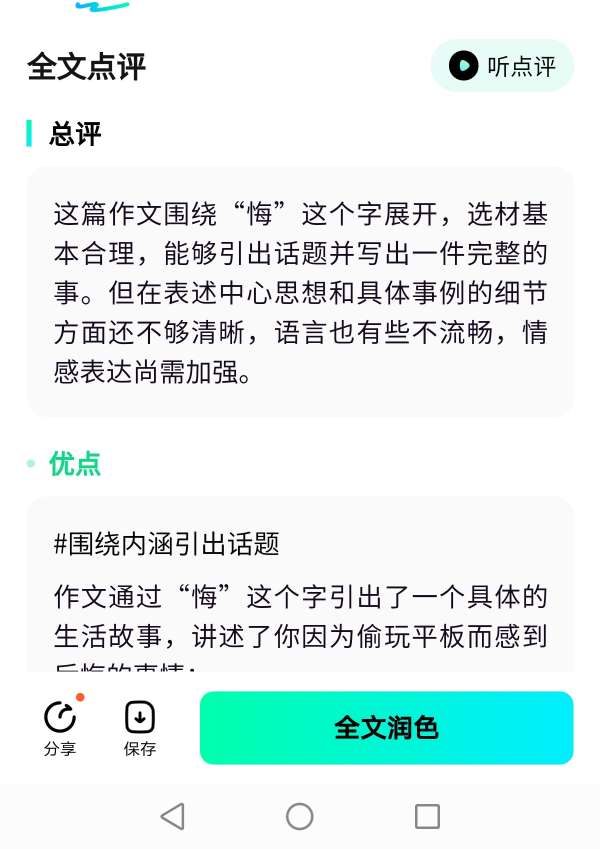Tap the 全文润色 button
The width and height of the screenshot is (600, 849).
(386, 728)
